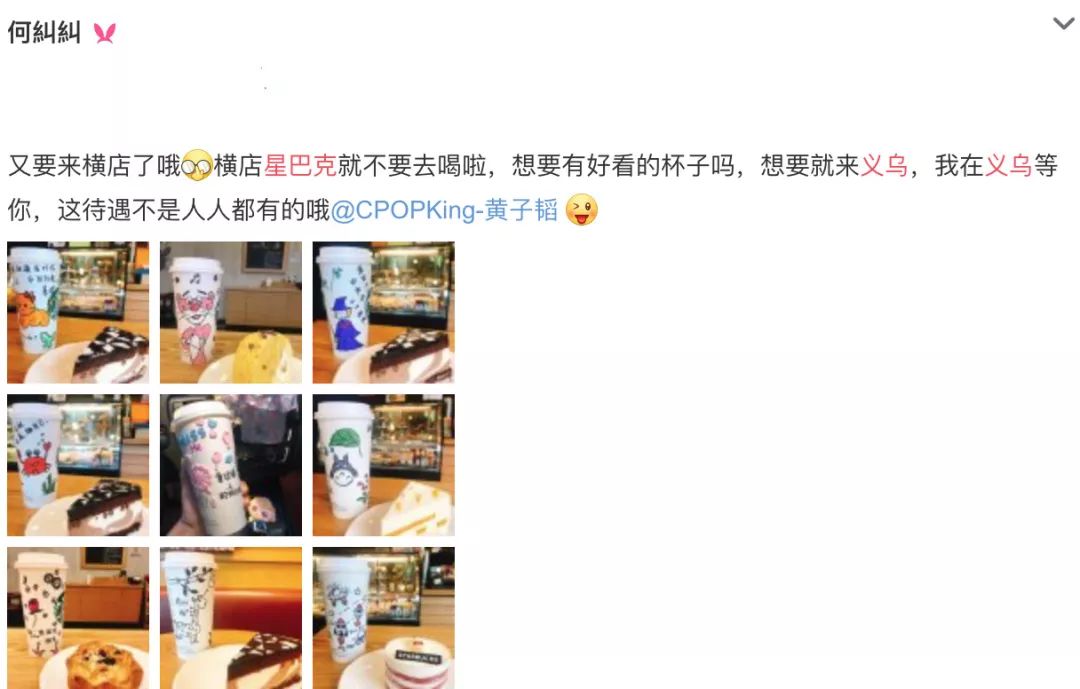The width and height of the screenshot is (1080, 689).
Task: View the cup photo with the muffin
Action: tap(78, 617)
